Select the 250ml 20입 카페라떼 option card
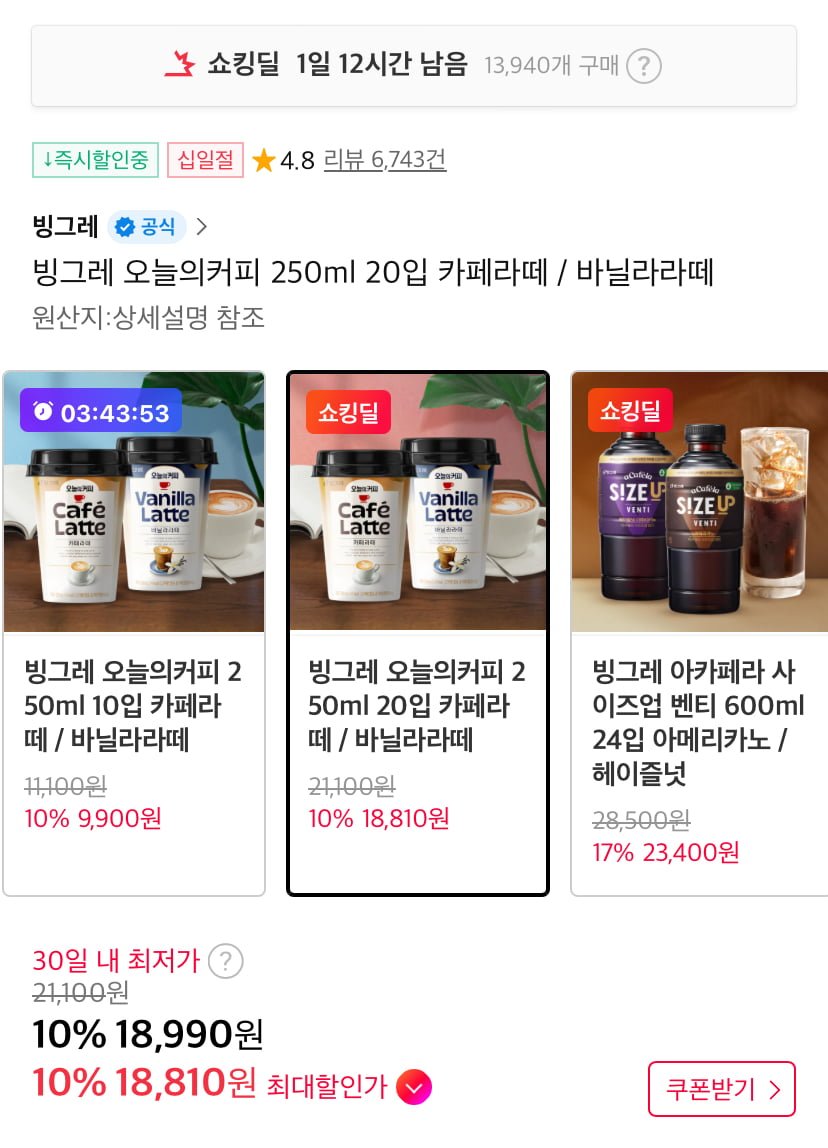Viewport: 828px width, 1148px height. click(418, 633)
